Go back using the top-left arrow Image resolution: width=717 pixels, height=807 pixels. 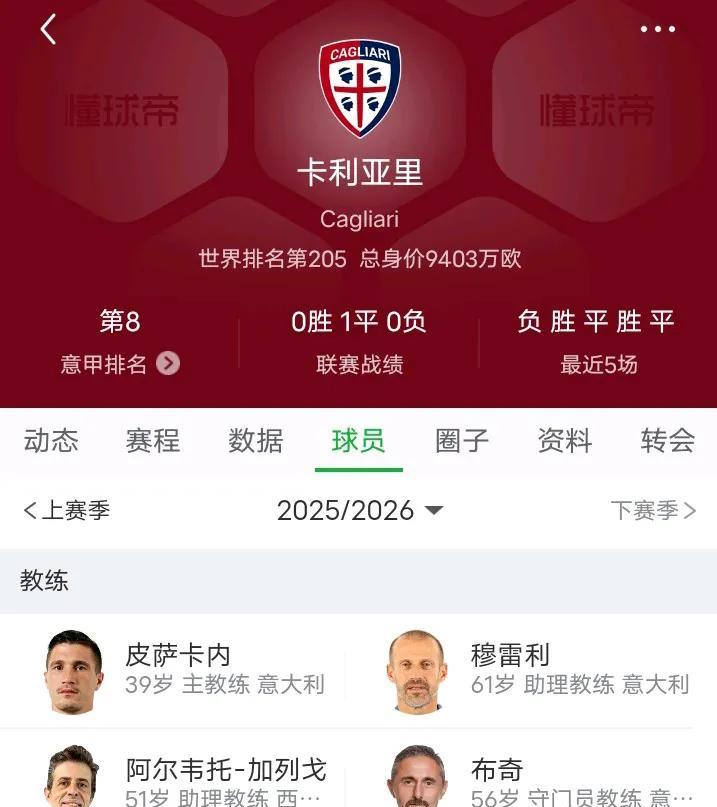pos(48,30)
